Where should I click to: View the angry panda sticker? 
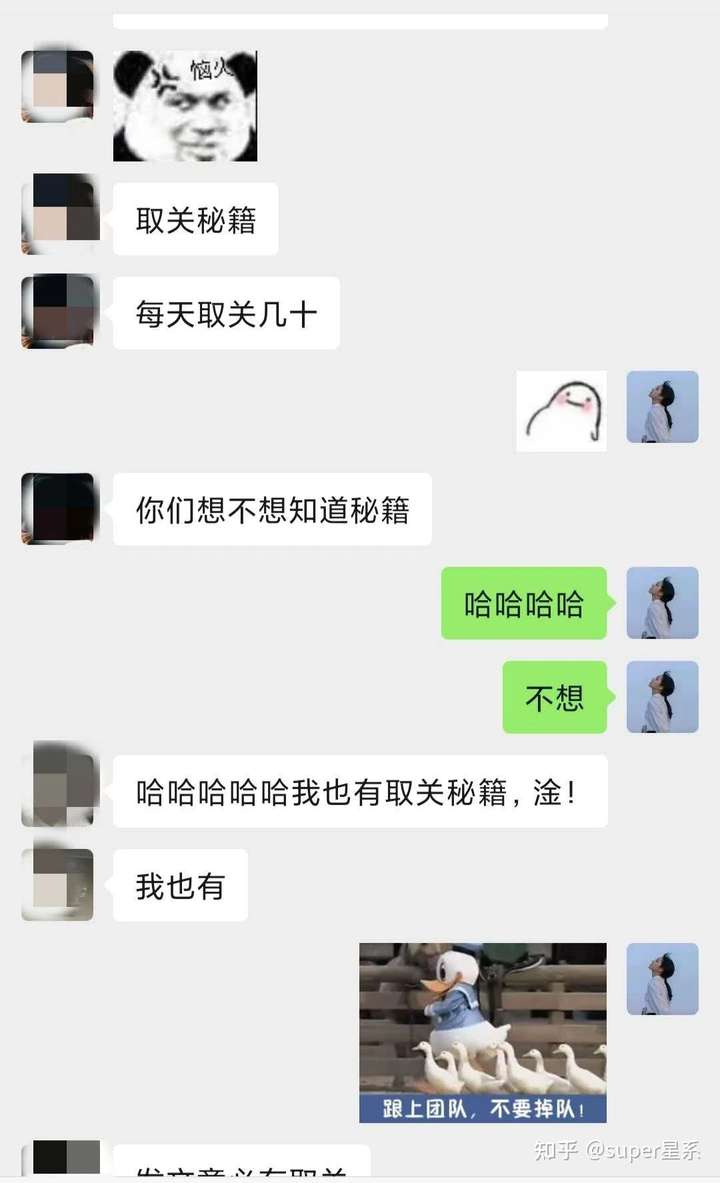pyautogui.click(x=185, y=106)
